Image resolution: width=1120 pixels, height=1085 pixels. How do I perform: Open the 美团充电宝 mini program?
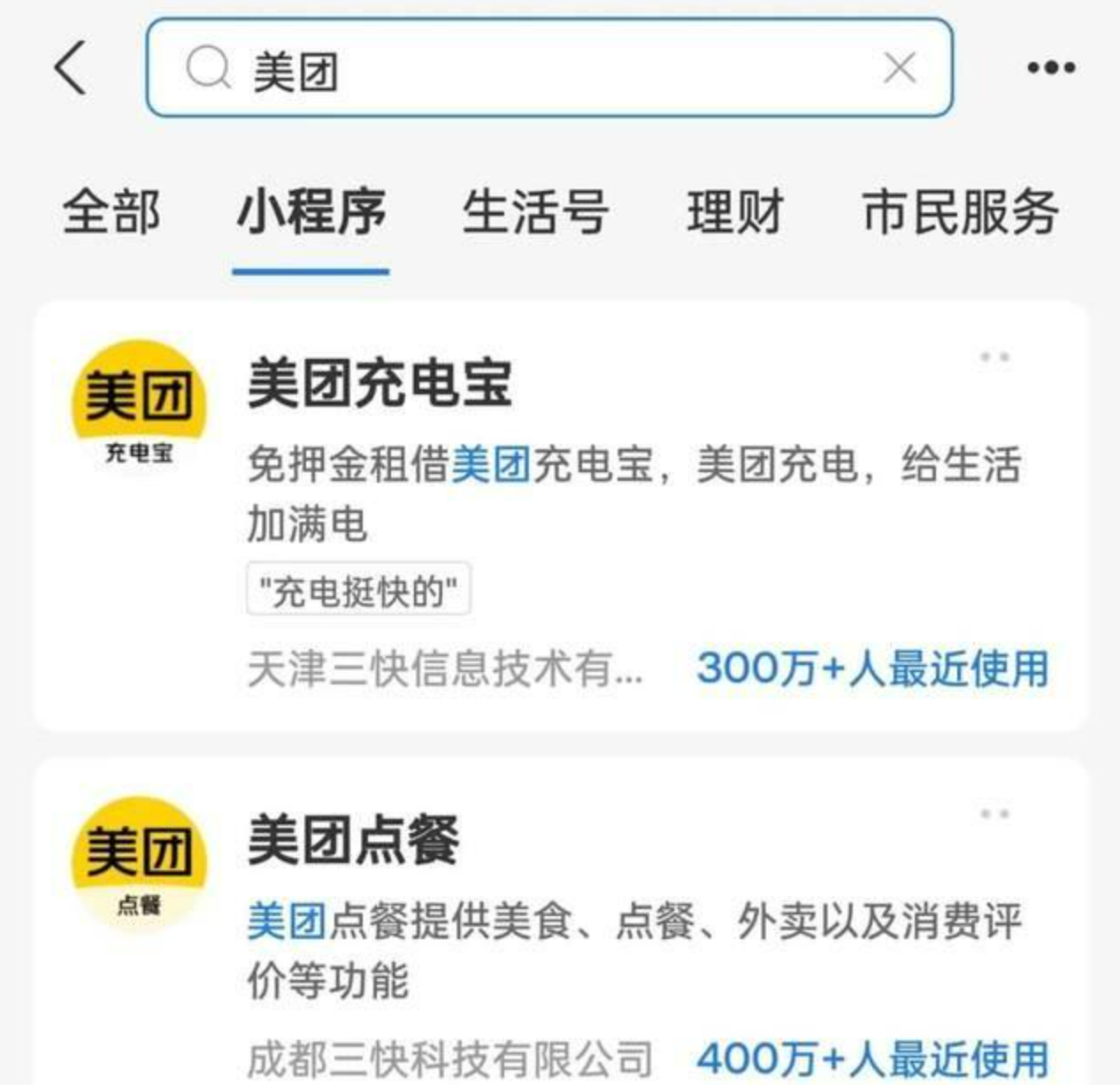tap(380, 384)
